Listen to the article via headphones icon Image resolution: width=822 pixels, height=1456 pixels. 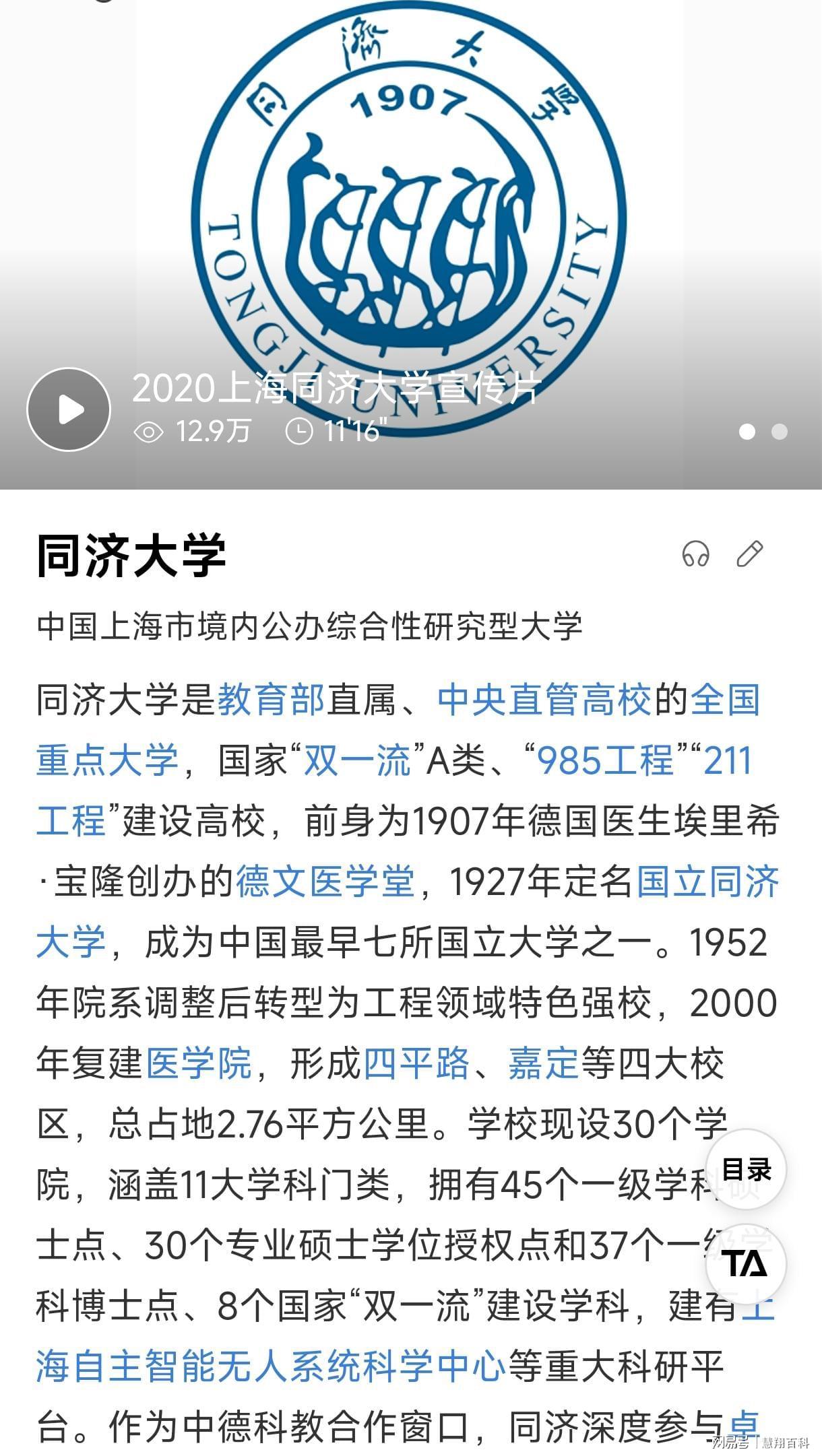(695, 554)
